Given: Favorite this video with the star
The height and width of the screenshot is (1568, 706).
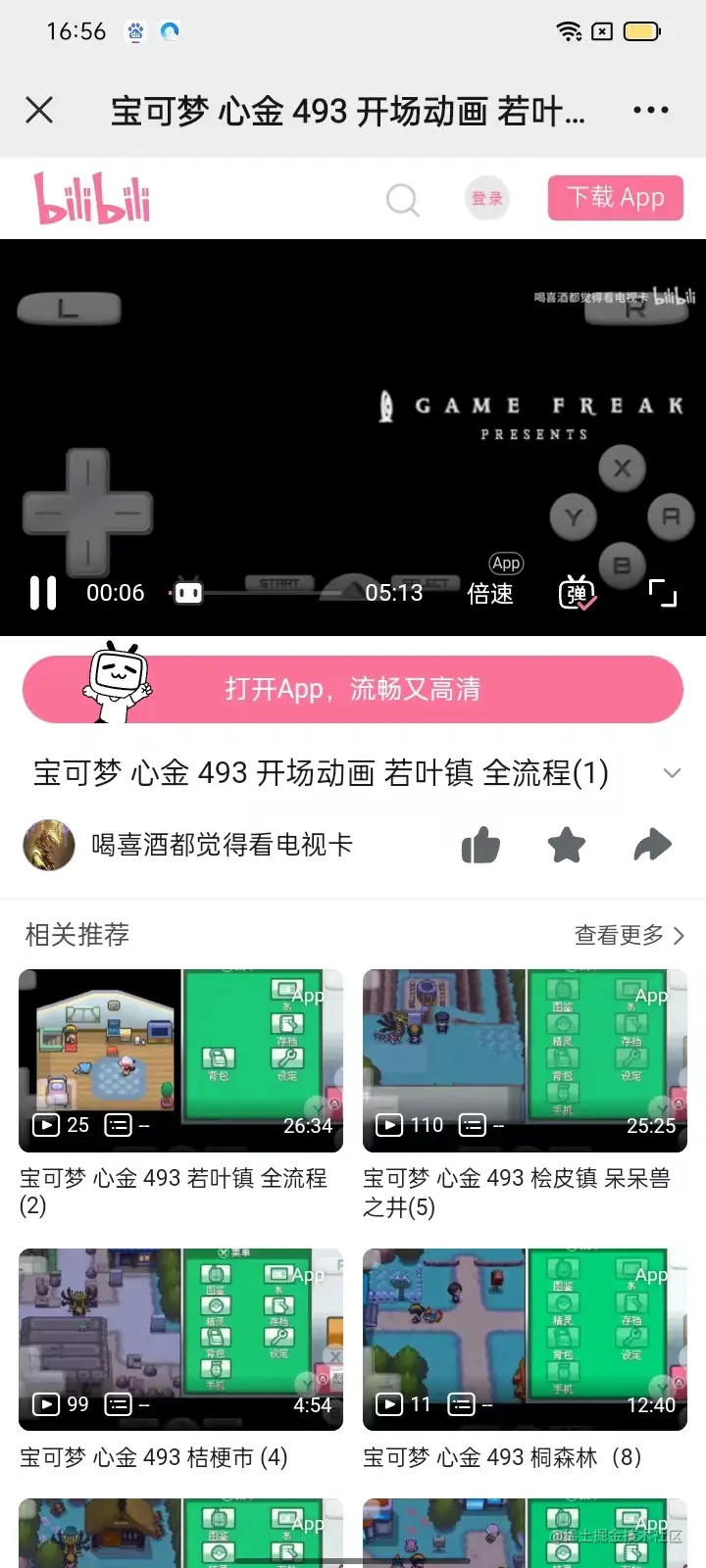Looking at the screenshot, I should pos(567,845).
